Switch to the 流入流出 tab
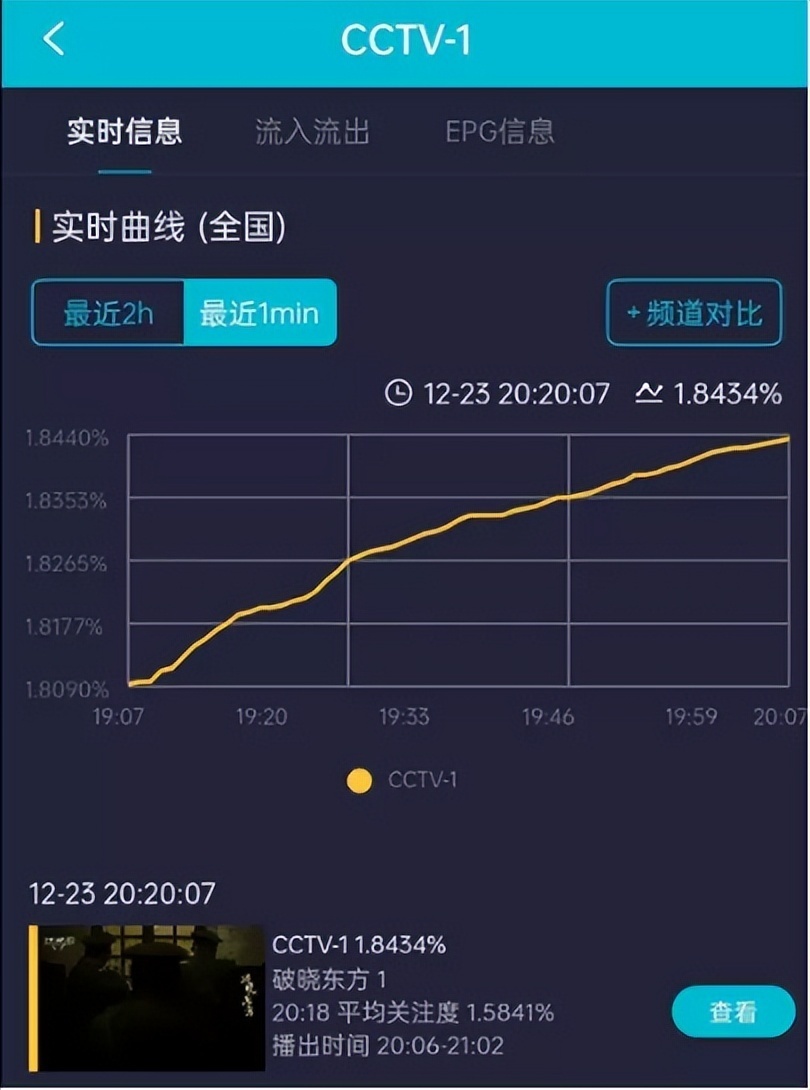The height and width of the screenshot is (1090, 810). click(x=314, y=132)
